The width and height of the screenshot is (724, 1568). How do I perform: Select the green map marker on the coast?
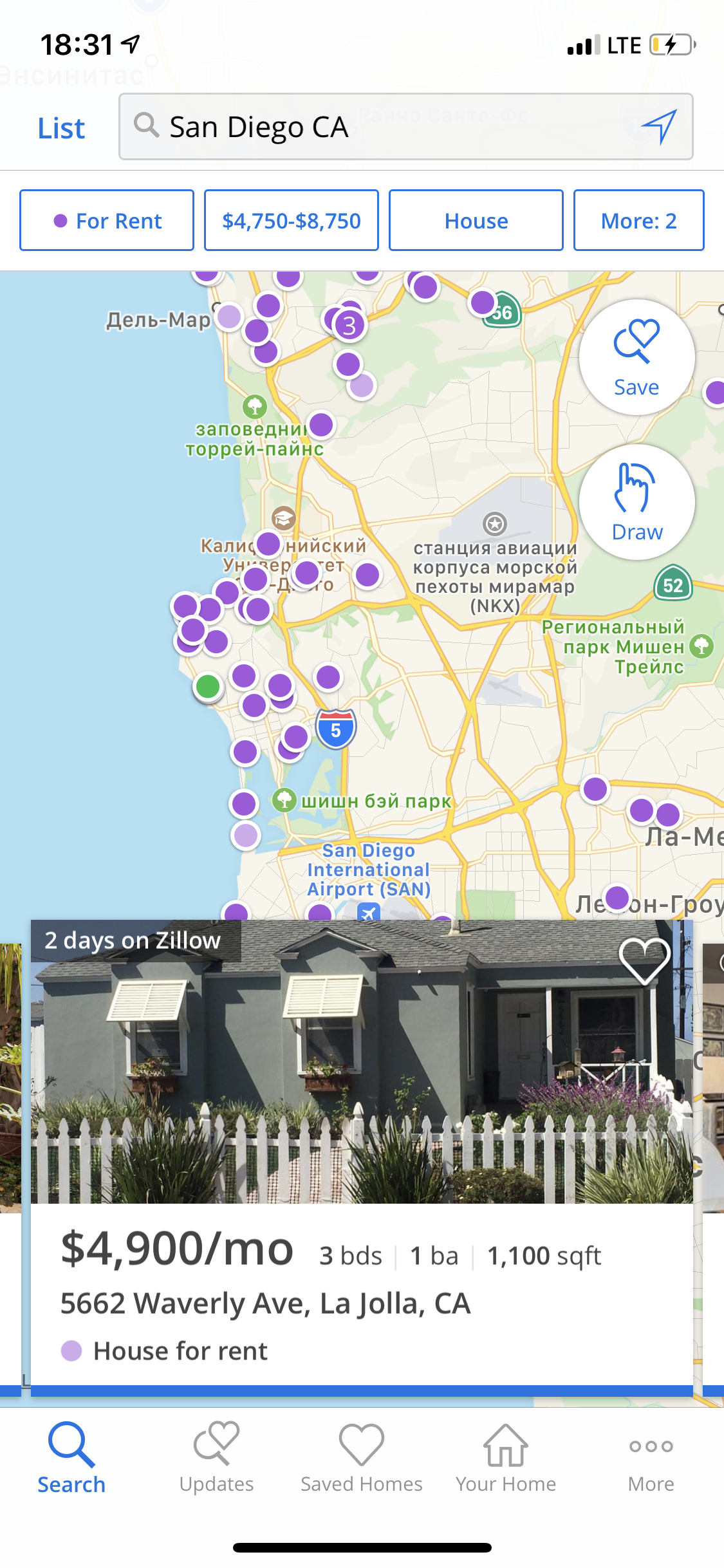[208, 687]
